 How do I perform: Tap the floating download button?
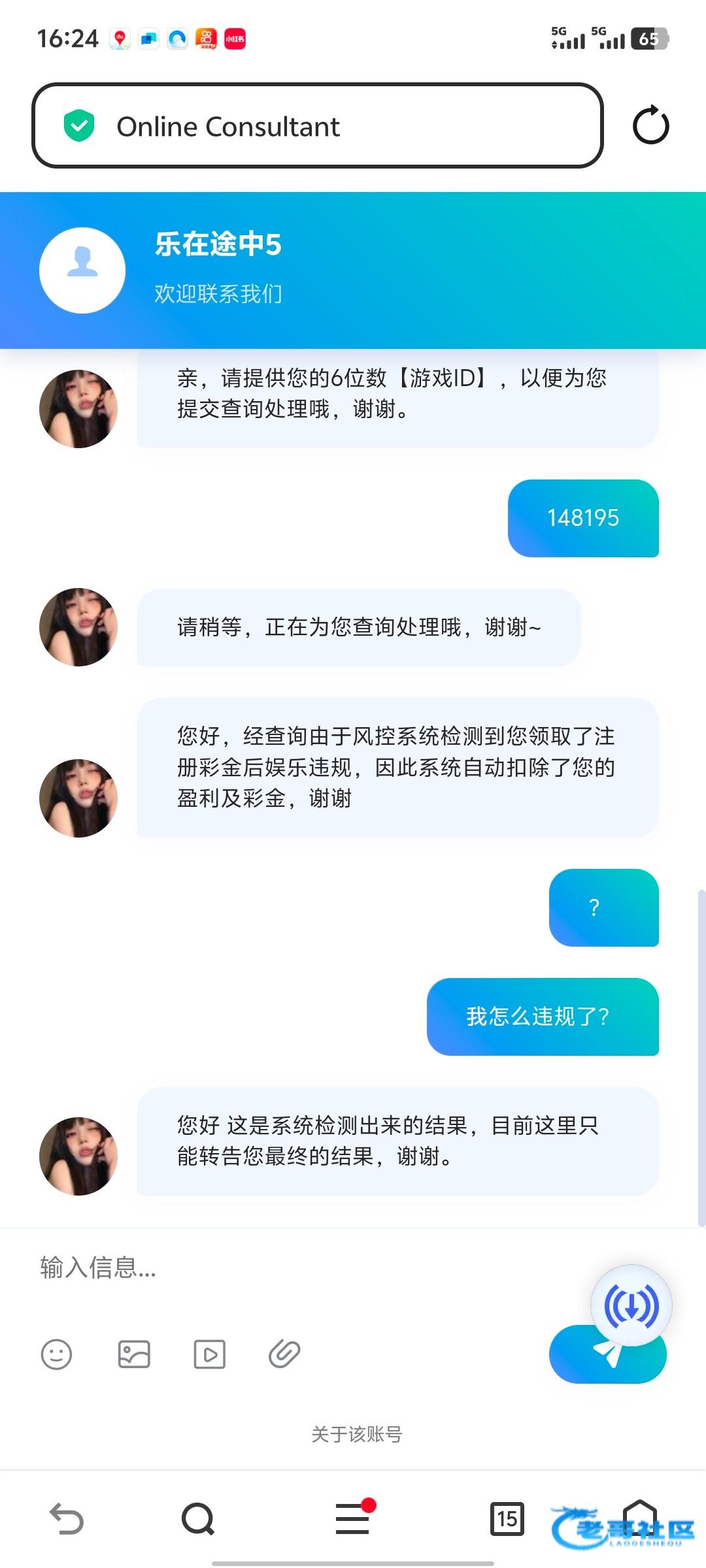(x=631, y=1305)
